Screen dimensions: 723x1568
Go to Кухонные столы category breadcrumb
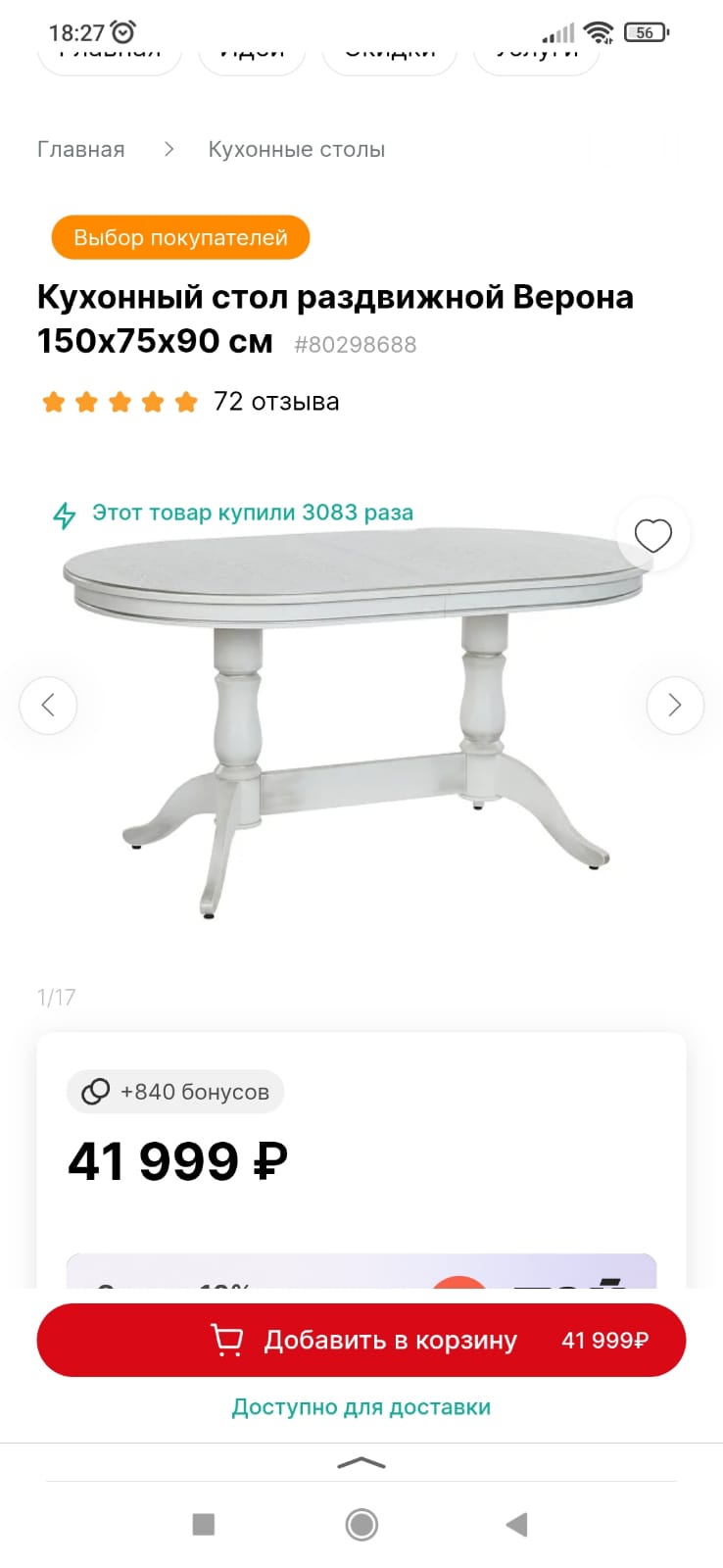tap(296, 149)
